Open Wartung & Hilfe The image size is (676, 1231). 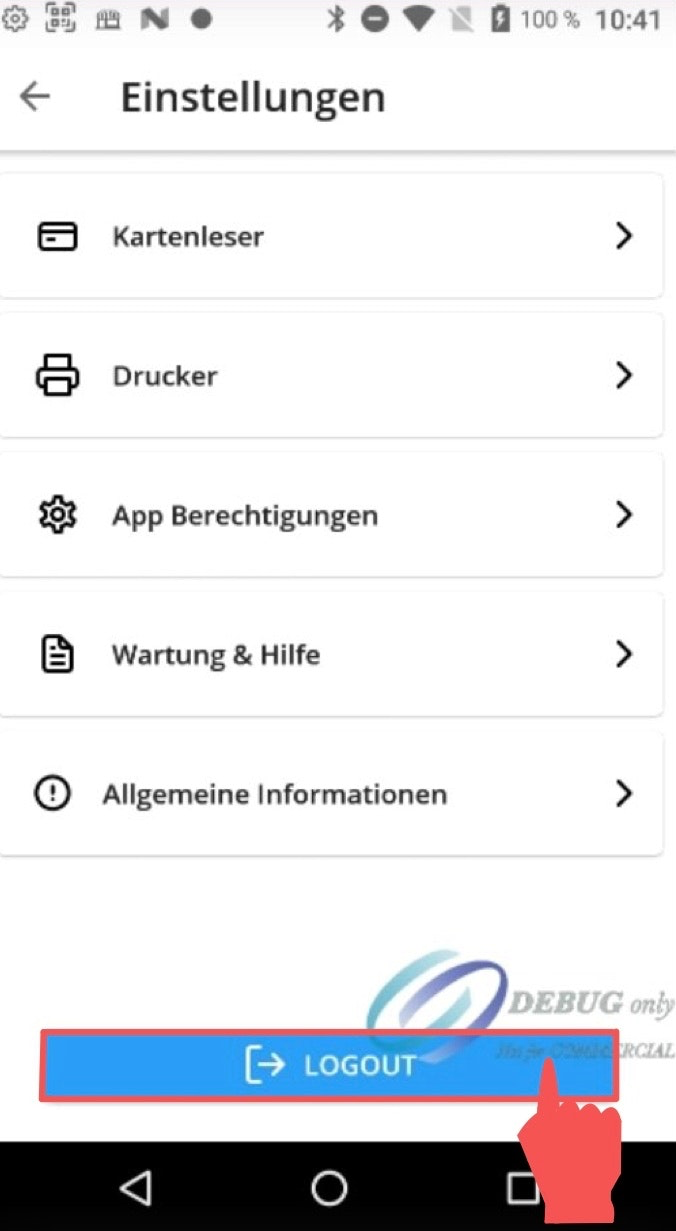pos(330,655)
